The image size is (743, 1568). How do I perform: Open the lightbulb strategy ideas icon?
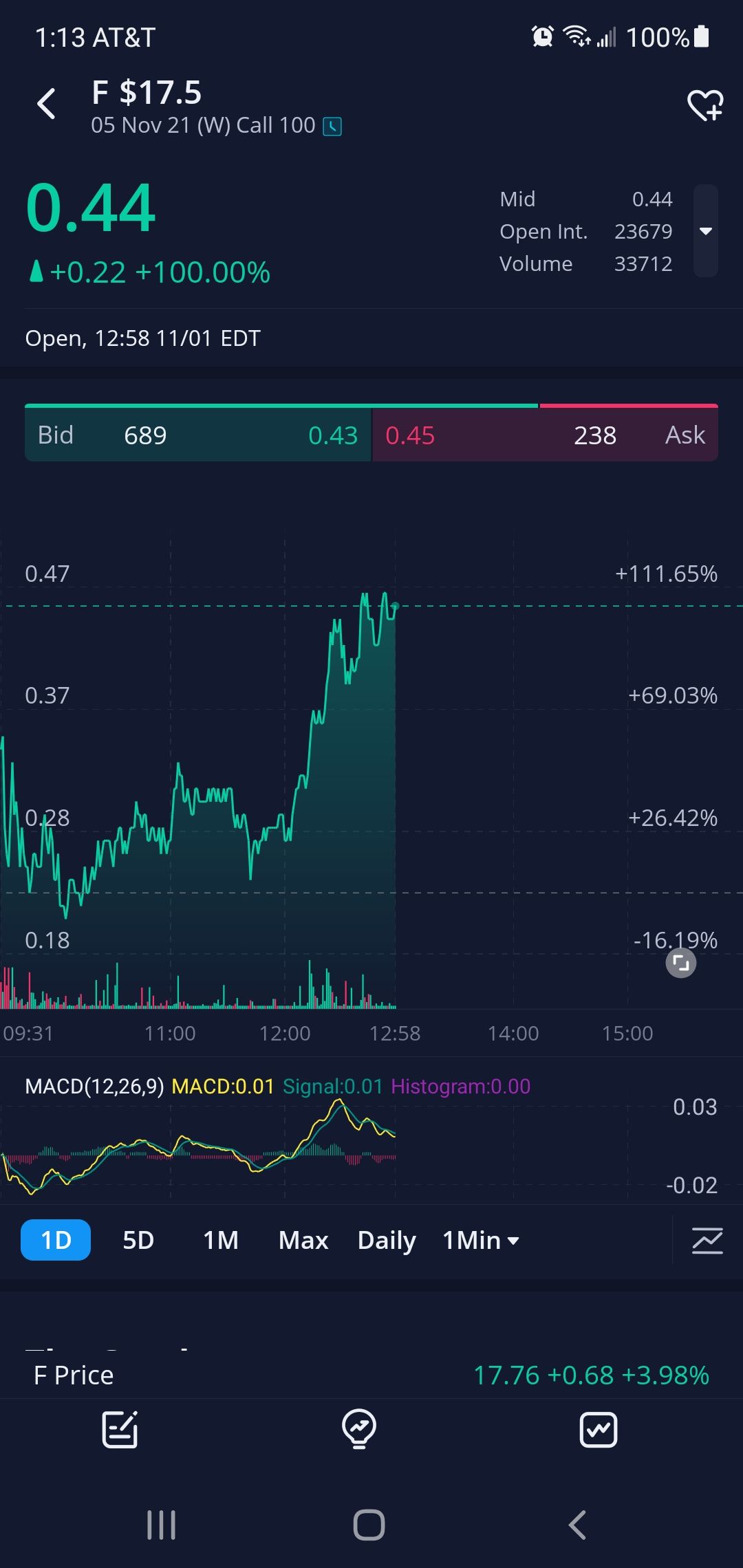[x=359, y=1430]
